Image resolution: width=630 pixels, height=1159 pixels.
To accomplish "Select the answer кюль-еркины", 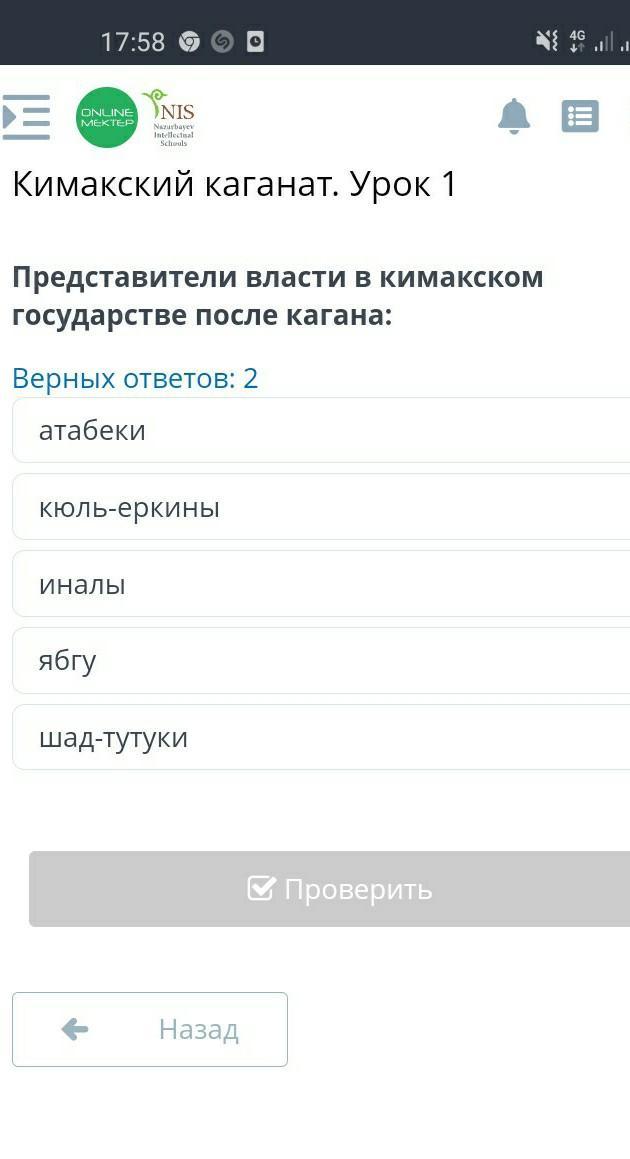I will coord(320,508).
